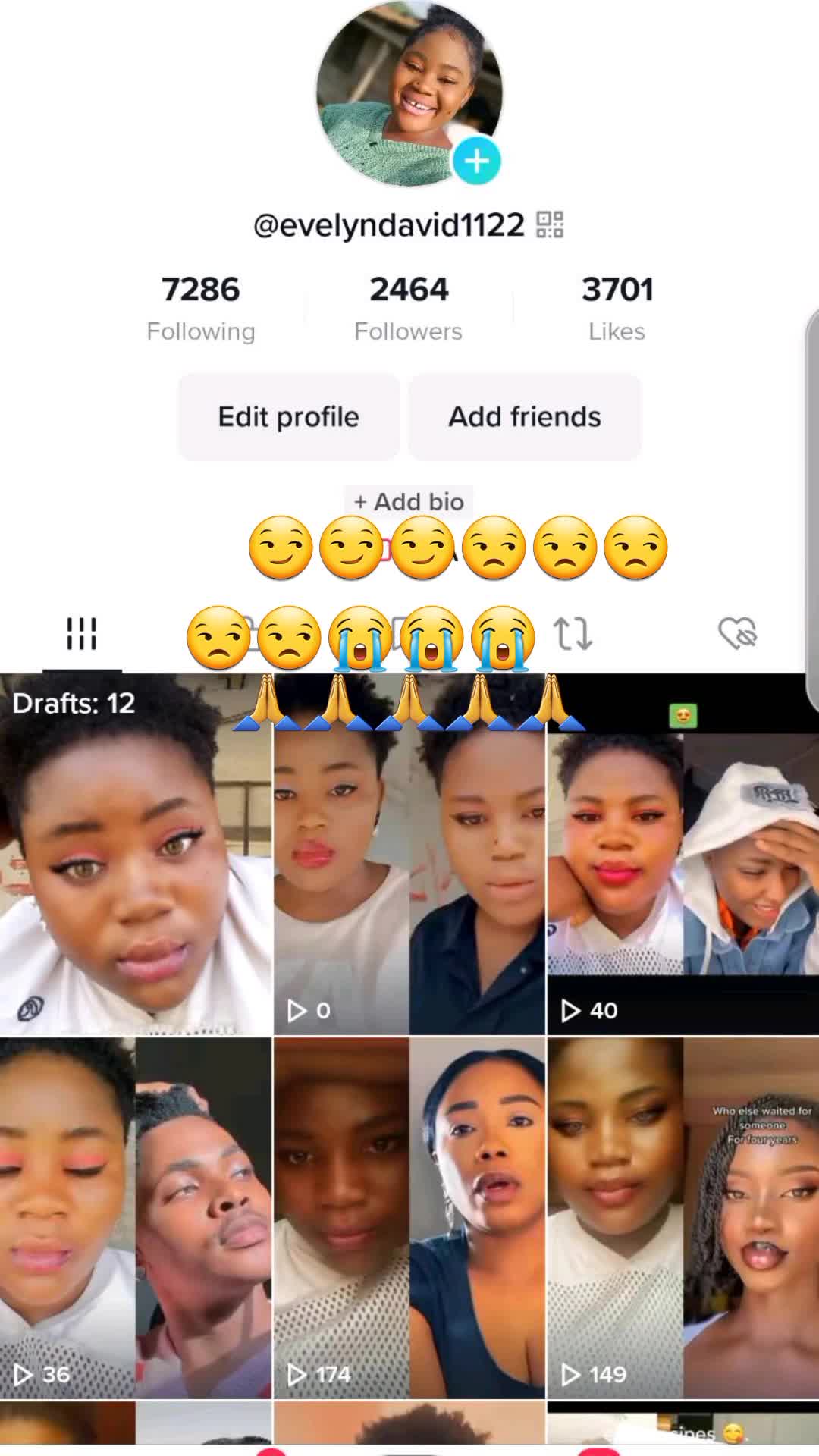The width and height of the screenshot is (819, 1456).
Task: Switch to the private liked videos tab
Action: (x=737, y=634)
